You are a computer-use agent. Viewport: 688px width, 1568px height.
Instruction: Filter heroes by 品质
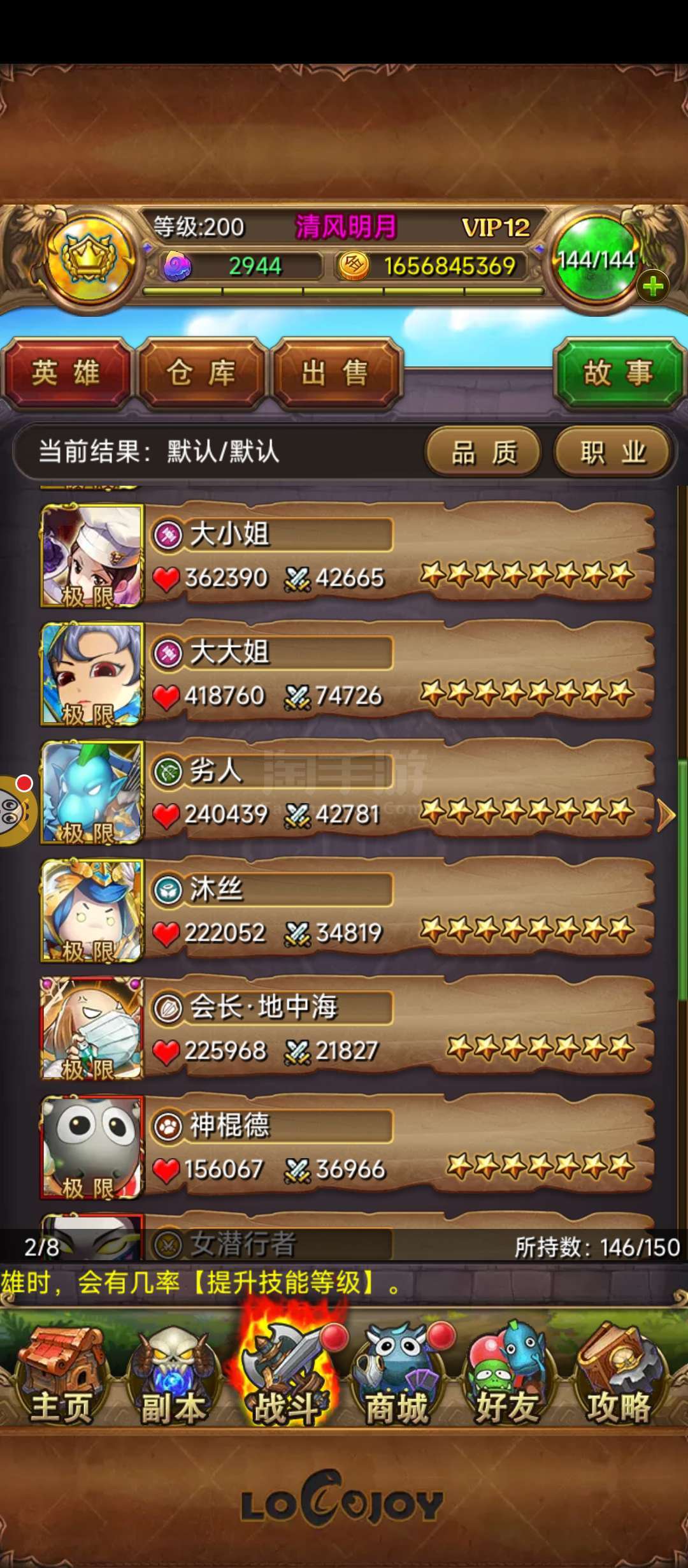(484, 453)
